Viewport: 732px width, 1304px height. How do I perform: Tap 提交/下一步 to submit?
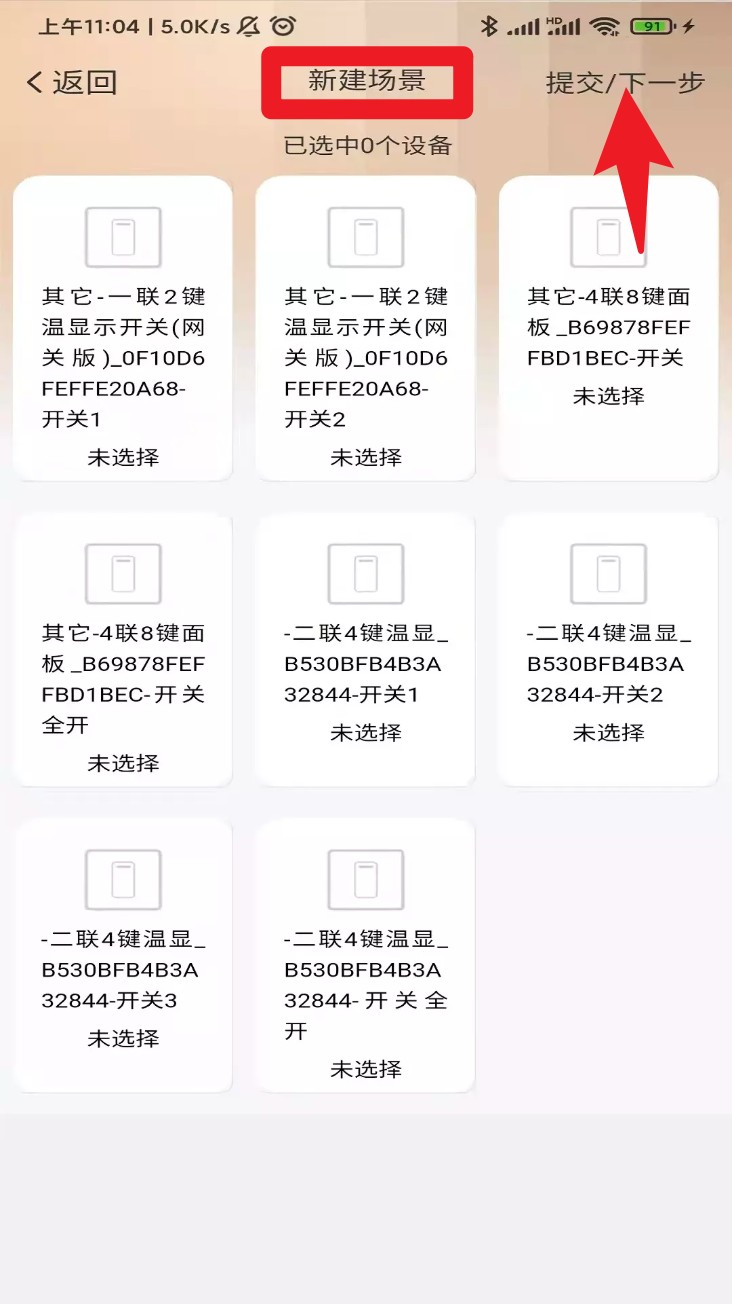tap(624, 82)
